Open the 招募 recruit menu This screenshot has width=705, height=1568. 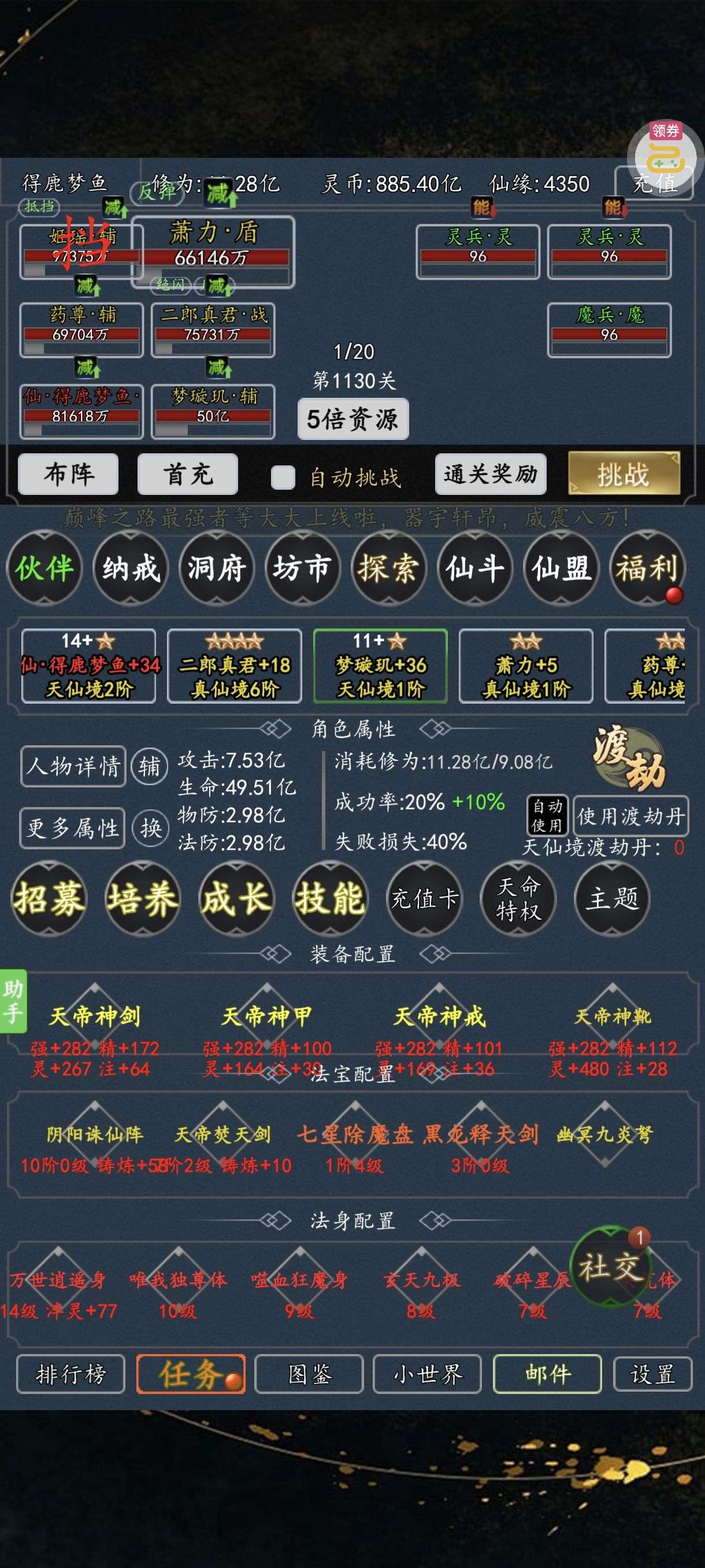tap(50, 898)
